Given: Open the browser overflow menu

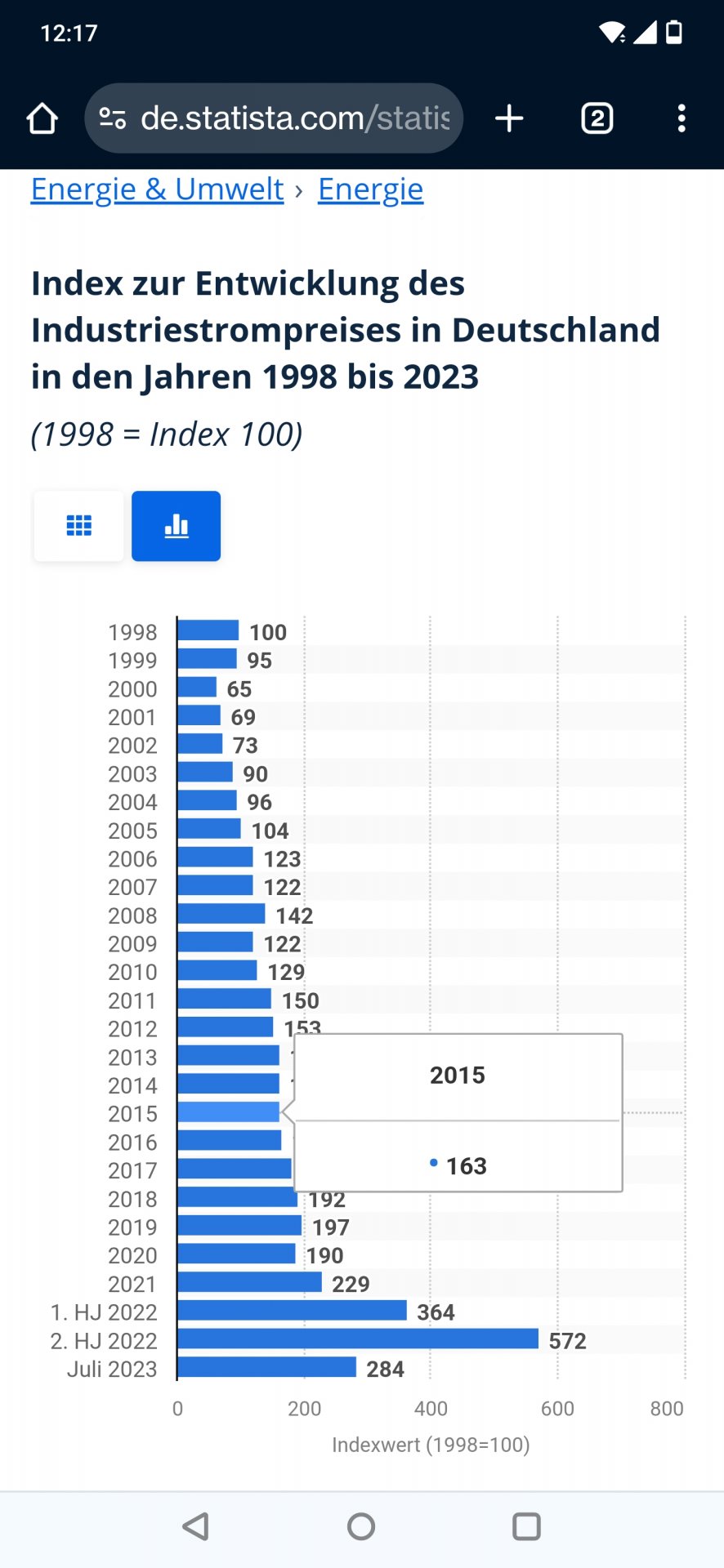Looking at the screenshot, I should pos(682,118).
